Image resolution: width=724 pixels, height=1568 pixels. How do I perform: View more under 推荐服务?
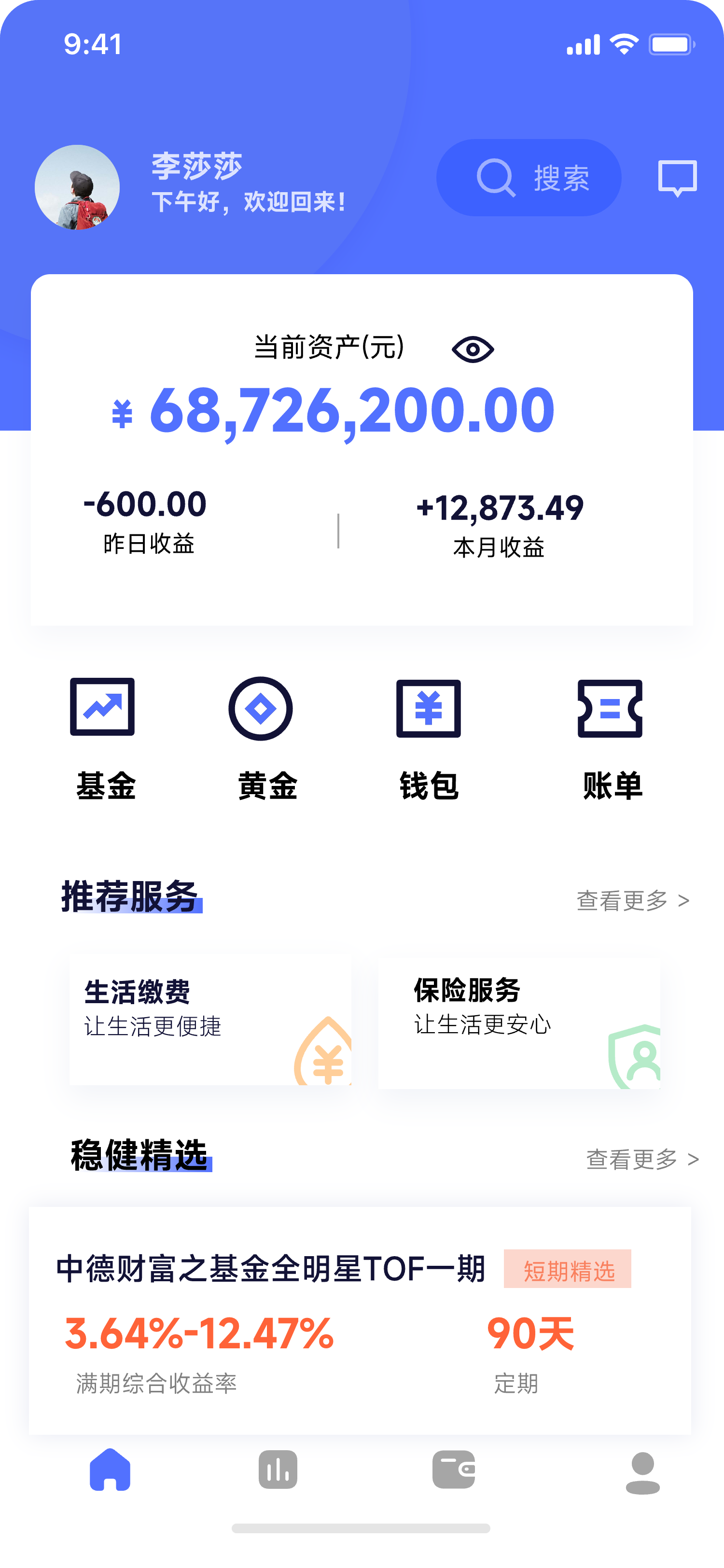[x=632, y=900]
